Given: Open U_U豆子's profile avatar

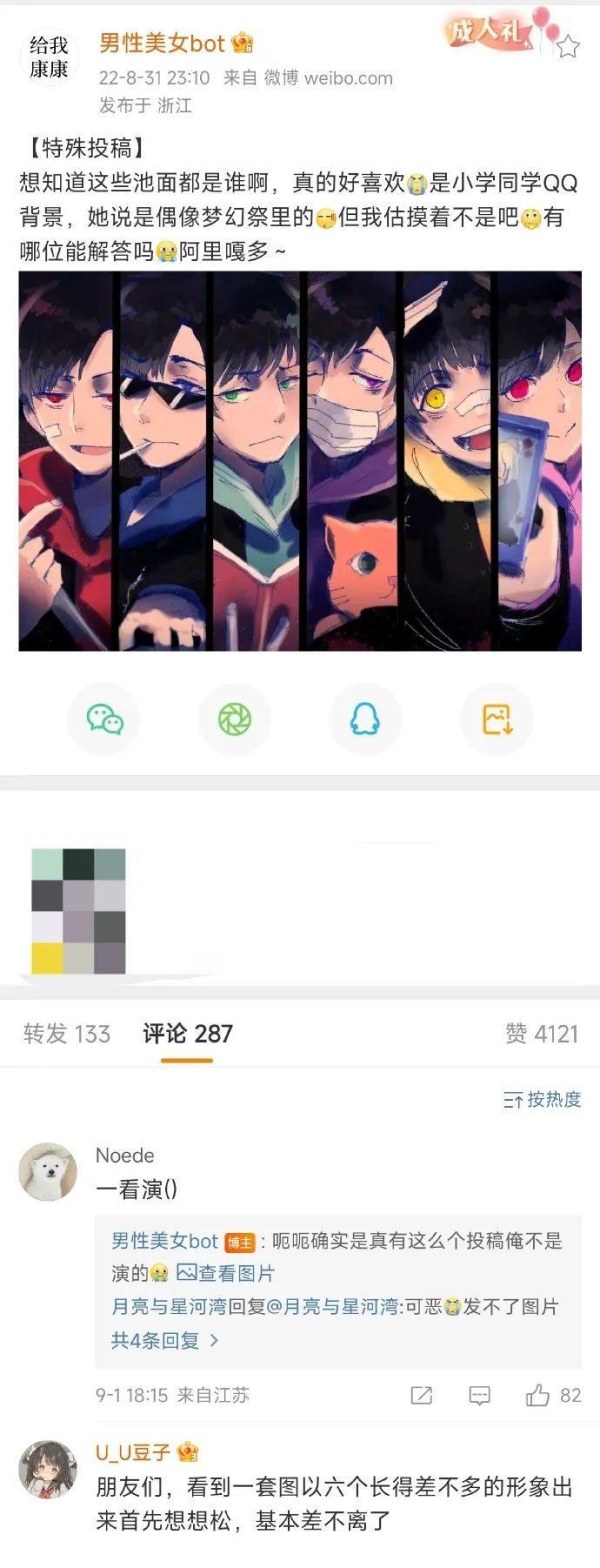Looking at the screenshot, I should [x=48, y=1469].
